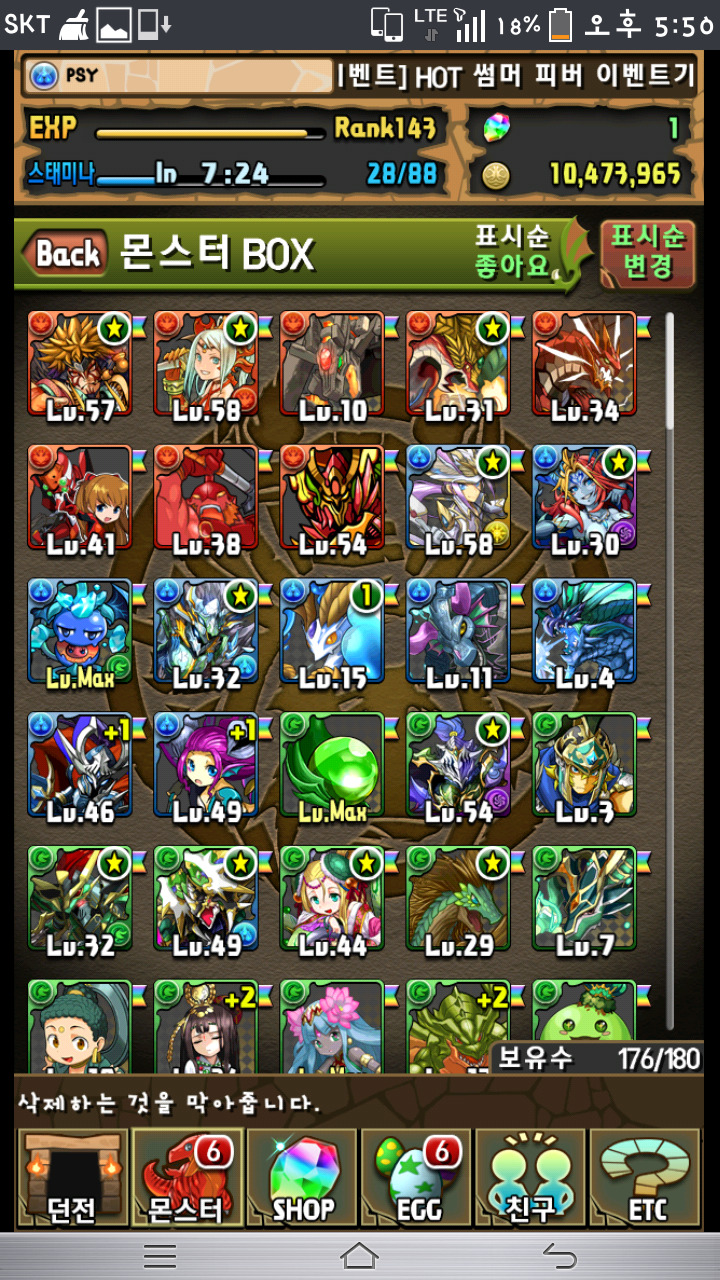
Task: Open the ETC tab
Action: click(x=646, y=1179)
